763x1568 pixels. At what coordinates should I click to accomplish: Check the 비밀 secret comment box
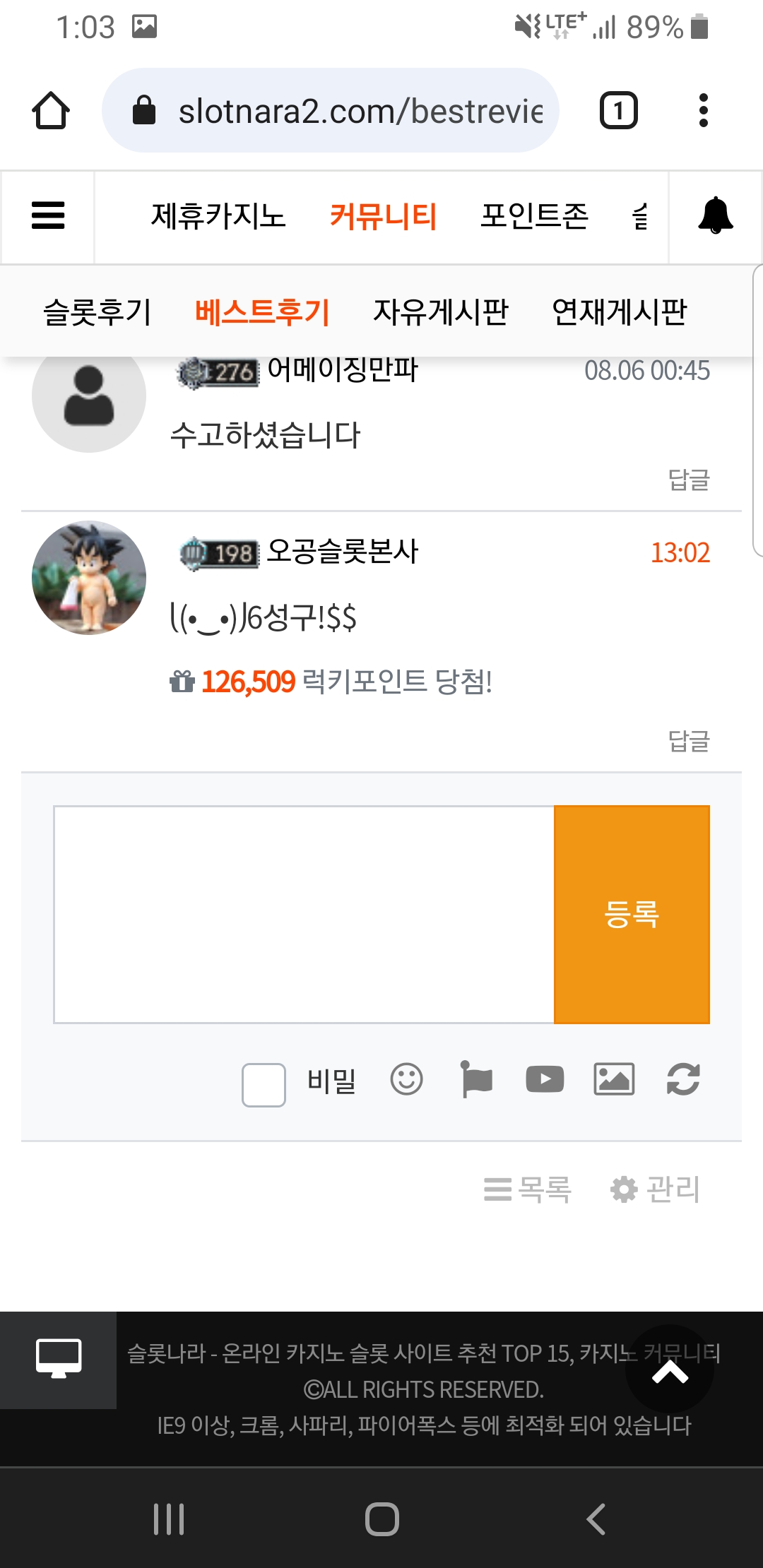(x=264, y=1084)
